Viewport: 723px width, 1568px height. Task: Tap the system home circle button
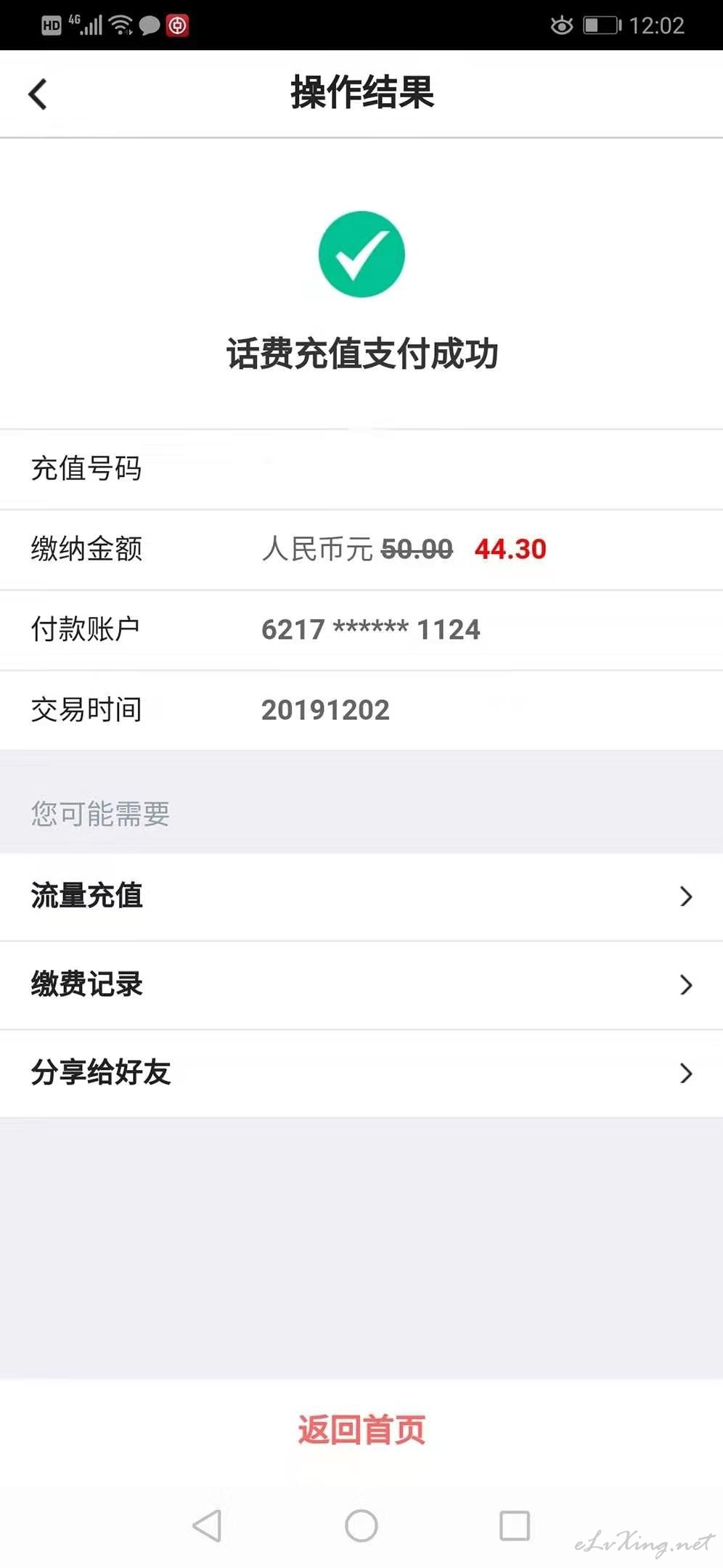point(361,1525)
